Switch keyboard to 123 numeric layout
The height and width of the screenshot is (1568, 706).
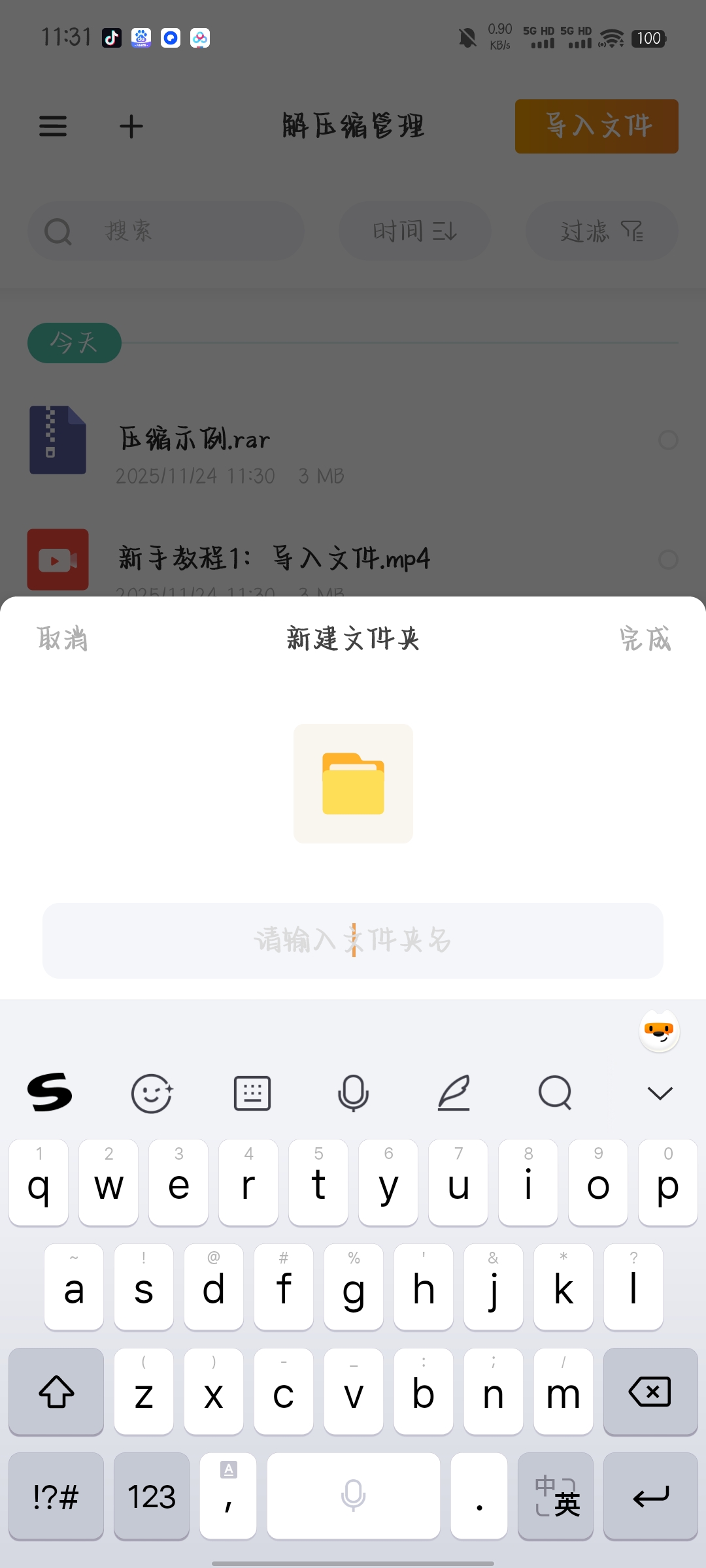(152, 1496)
